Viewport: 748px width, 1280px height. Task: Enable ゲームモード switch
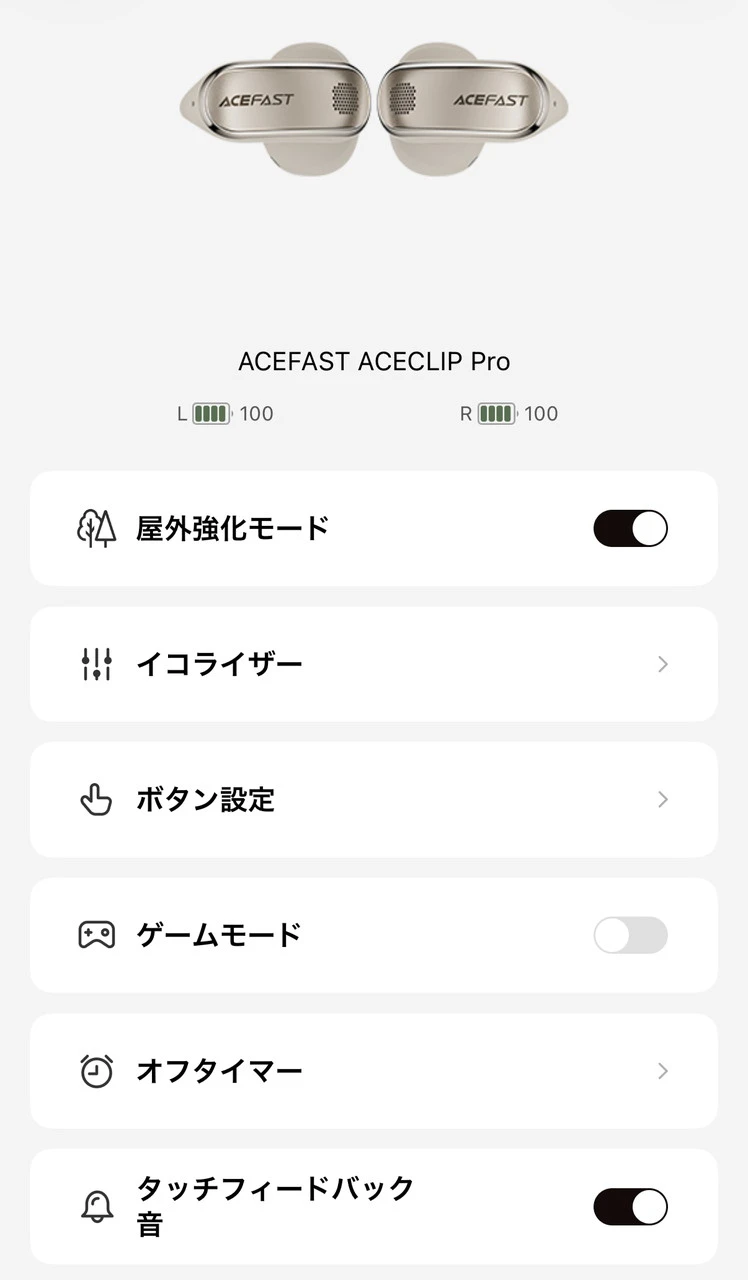630,935
